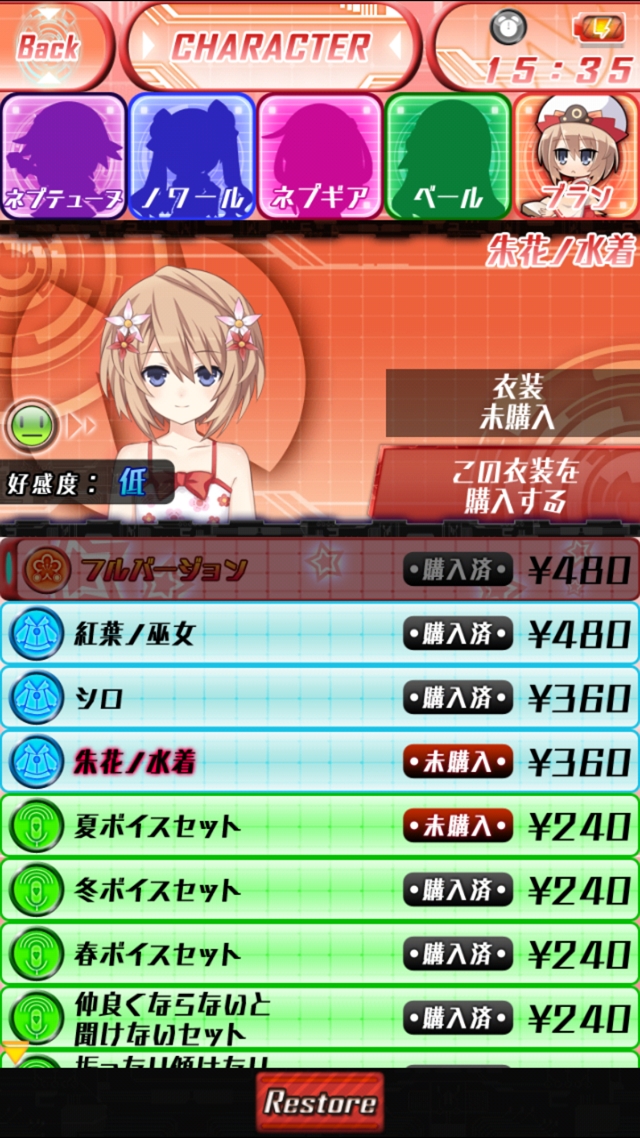Open the フルバージョン purchase row
The height and width of the screenshot is (1138, 640).
(x=320, y=570)
